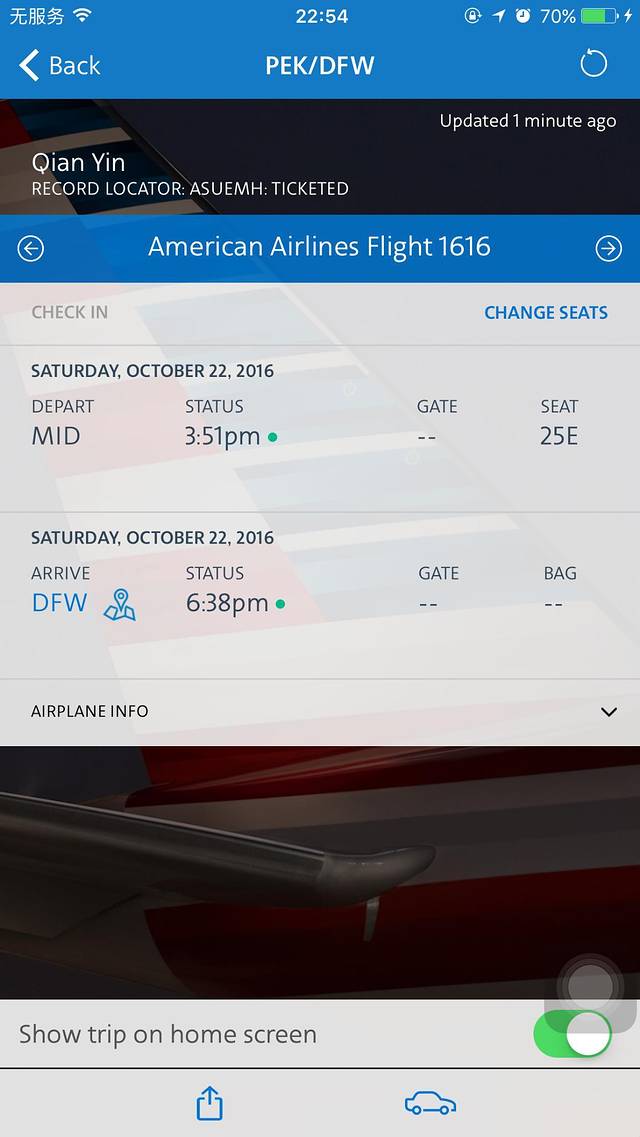
Task: Open the car rental icon
Action: pyautogui.click(x=430, y=1104)
